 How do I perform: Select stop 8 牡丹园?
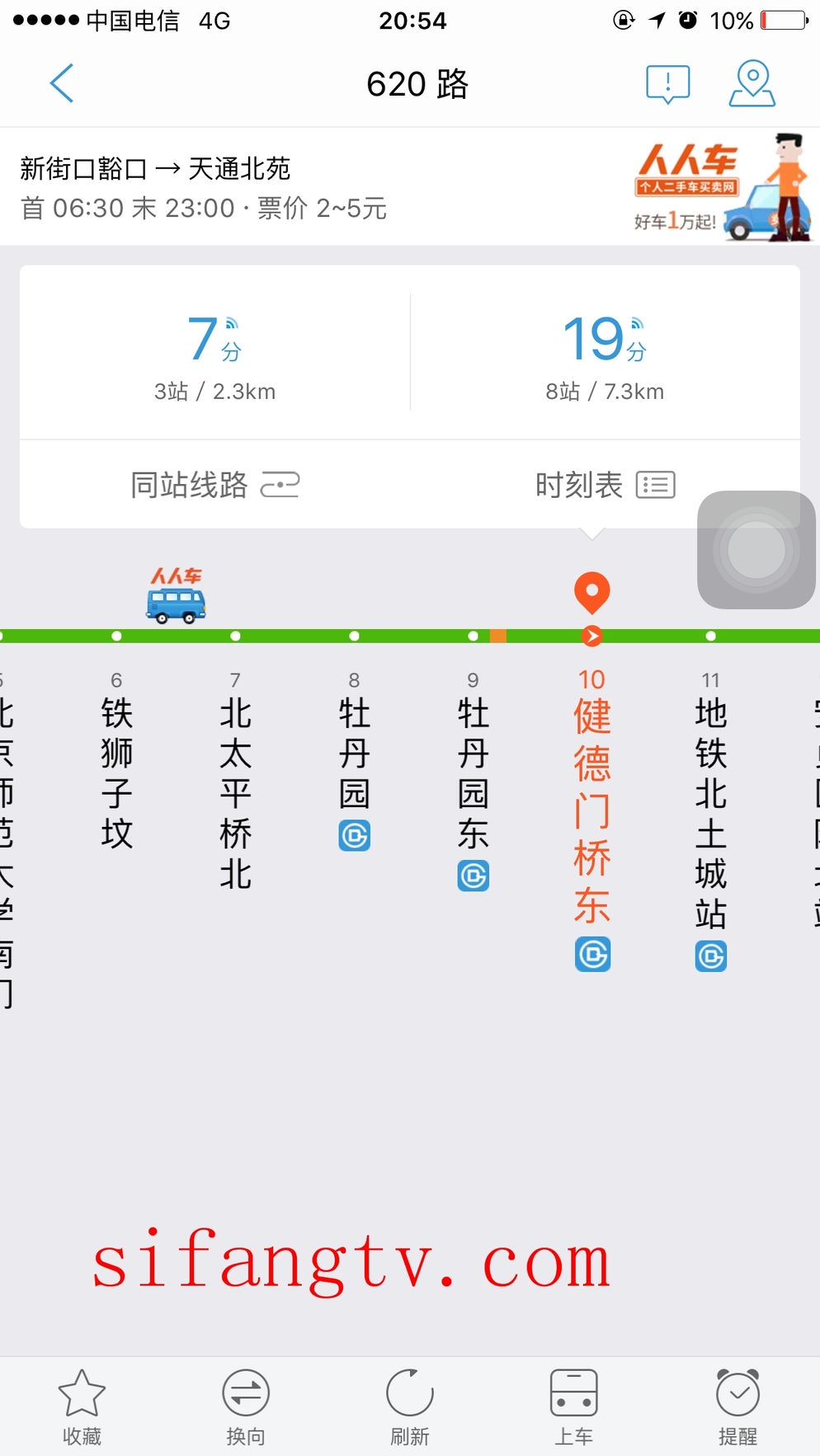click(354, 752)
